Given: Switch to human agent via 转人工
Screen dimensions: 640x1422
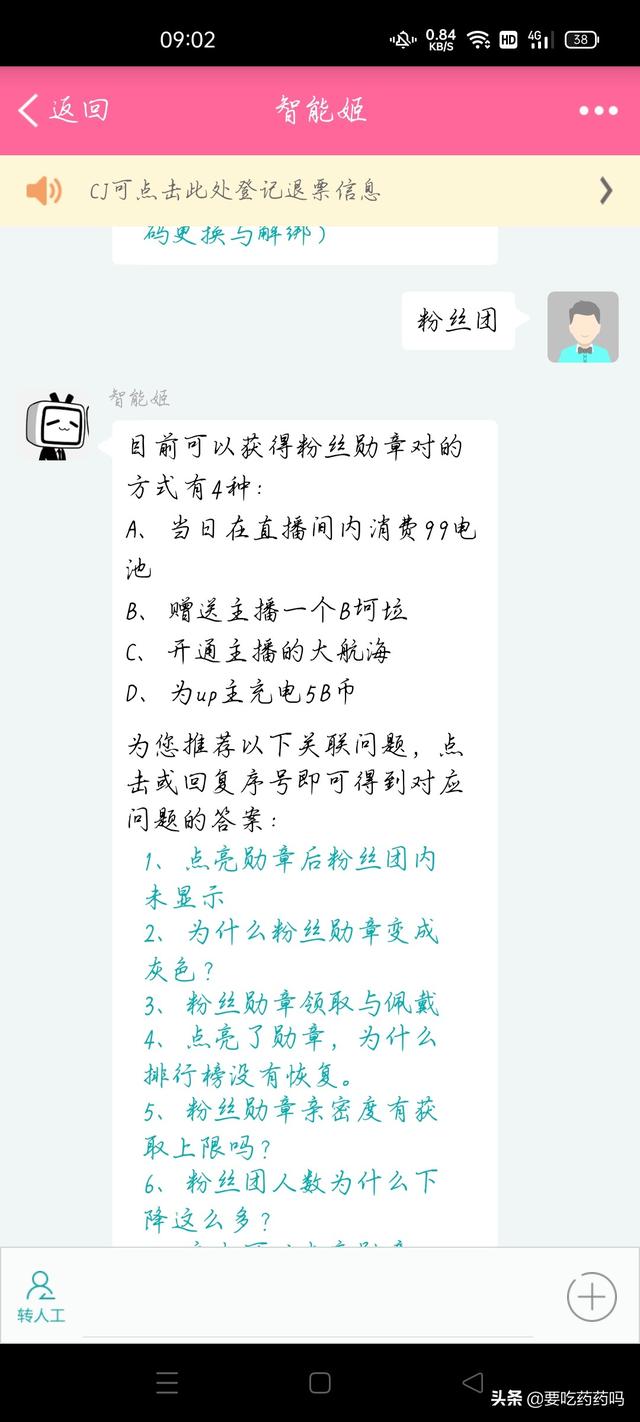Looking at the screenshot, I should [x=41, y=1297].
